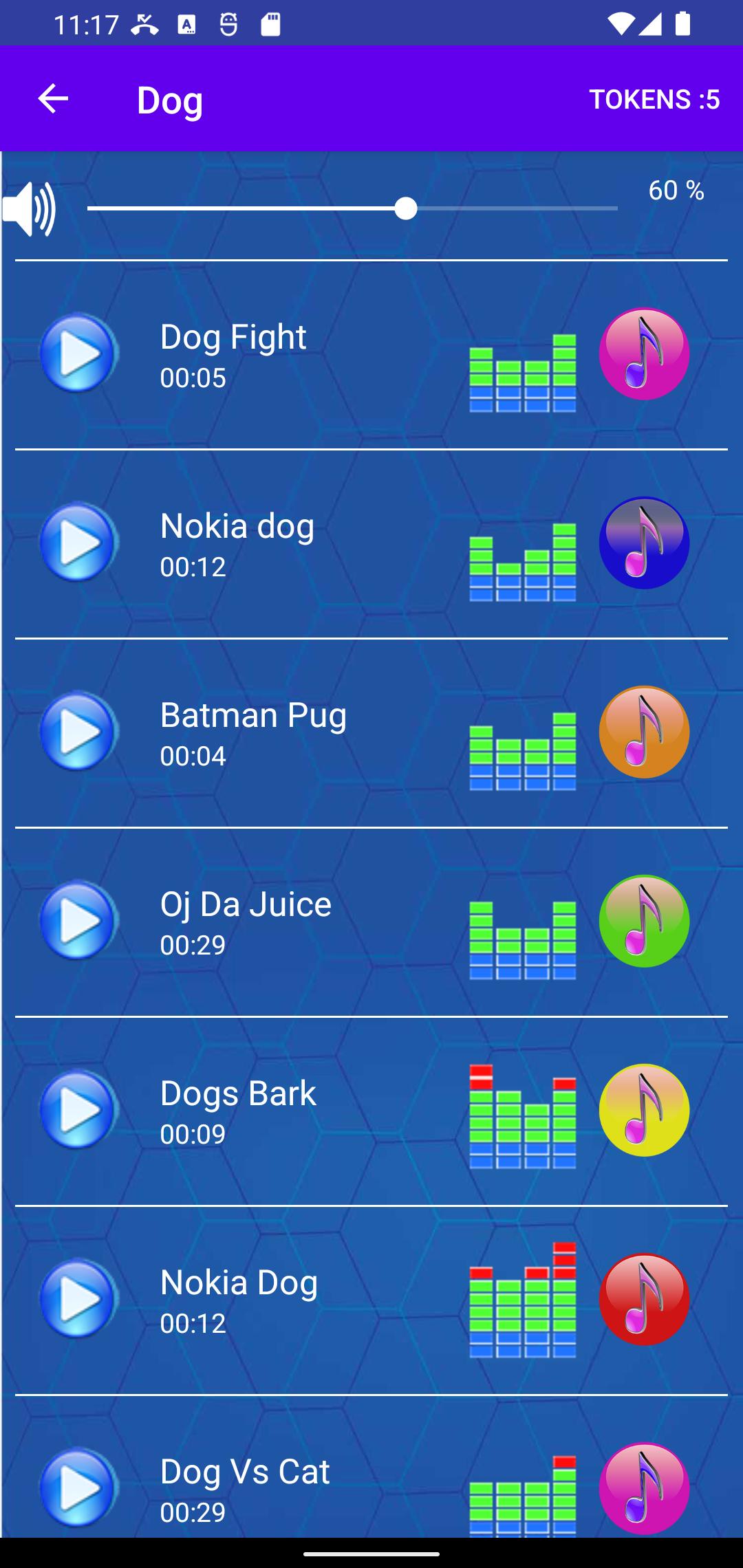Play the Batman Pug sound
This screenshot has height=1568, width=743.
point(78,732)
